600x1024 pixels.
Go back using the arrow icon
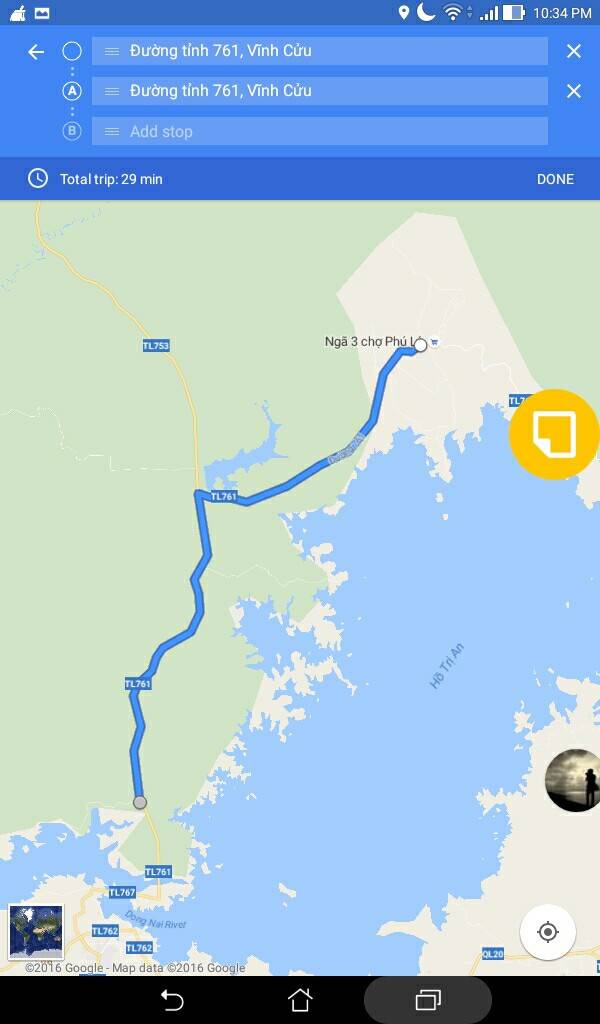(36, 52)
